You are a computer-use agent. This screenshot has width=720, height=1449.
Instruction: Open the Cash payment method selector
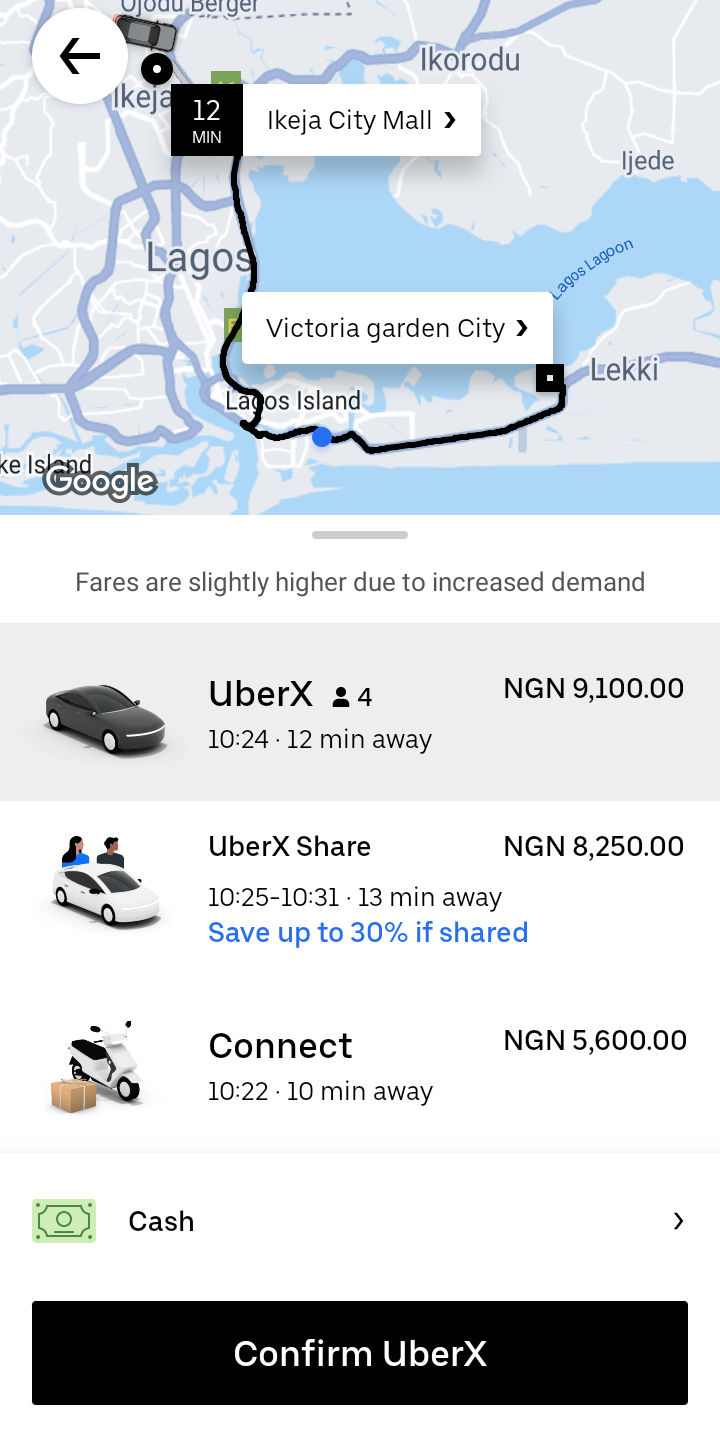tap(360, 1221)
